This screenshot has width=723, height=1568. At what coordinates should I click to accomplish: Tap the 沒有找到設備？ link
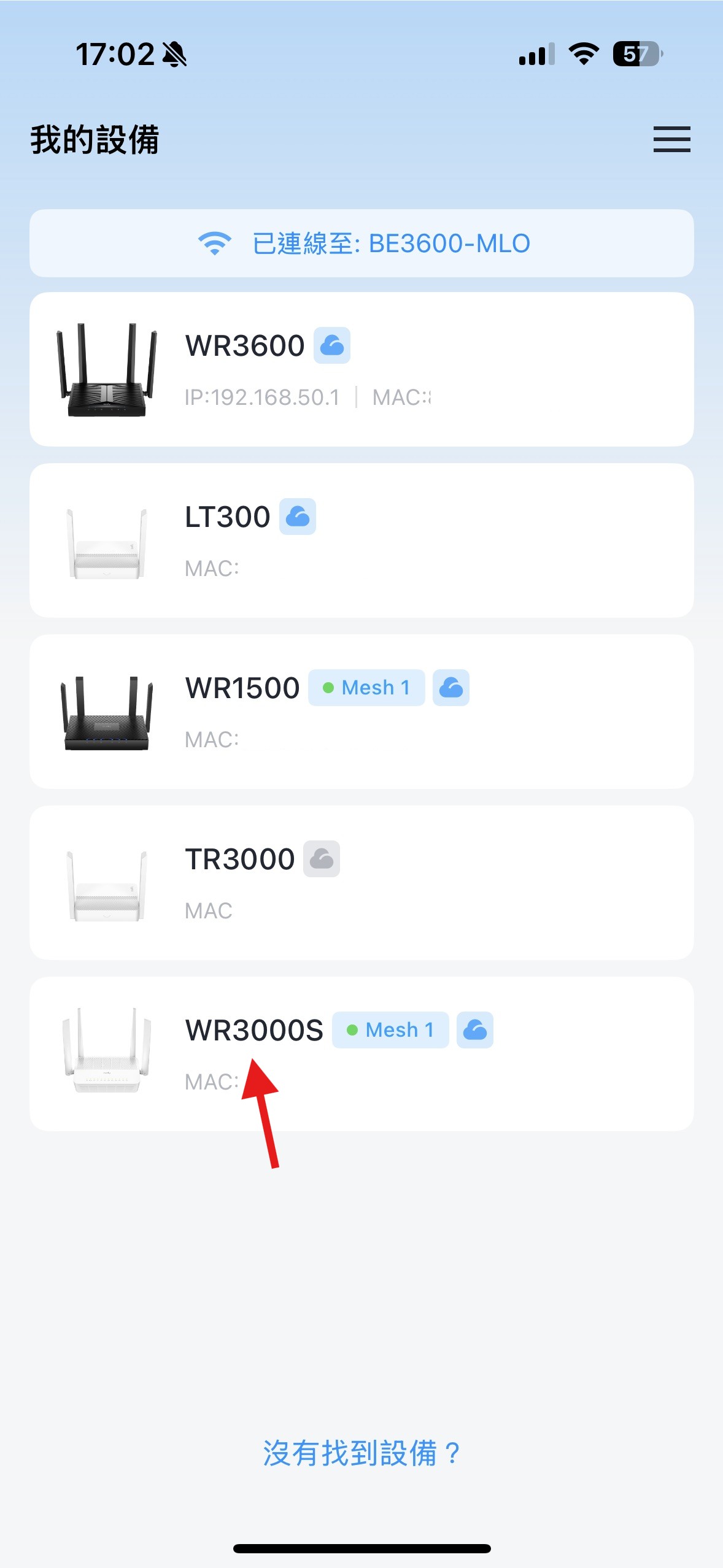pos(361,1453)
